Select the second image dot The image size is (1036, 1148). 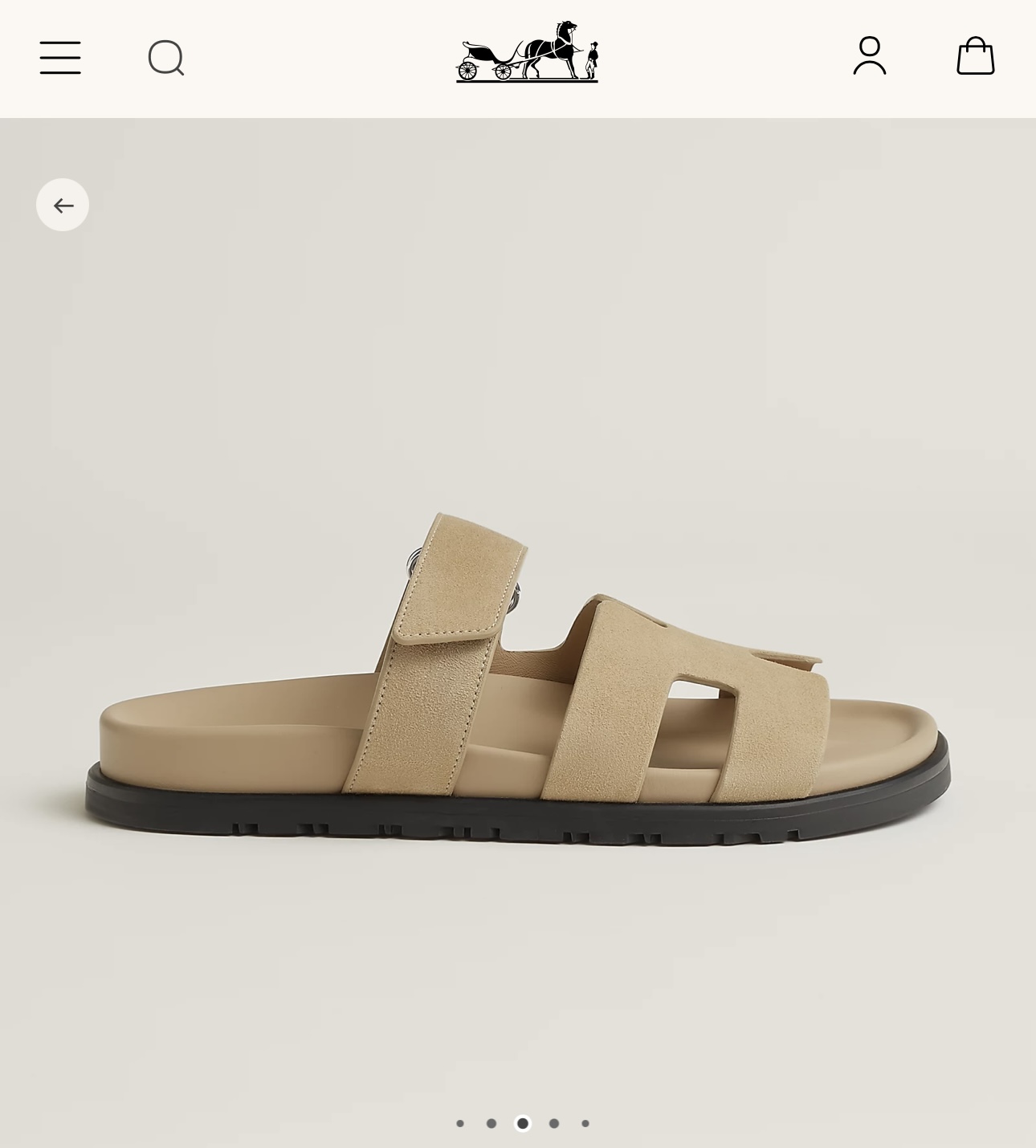click(x=491, y=1123)
